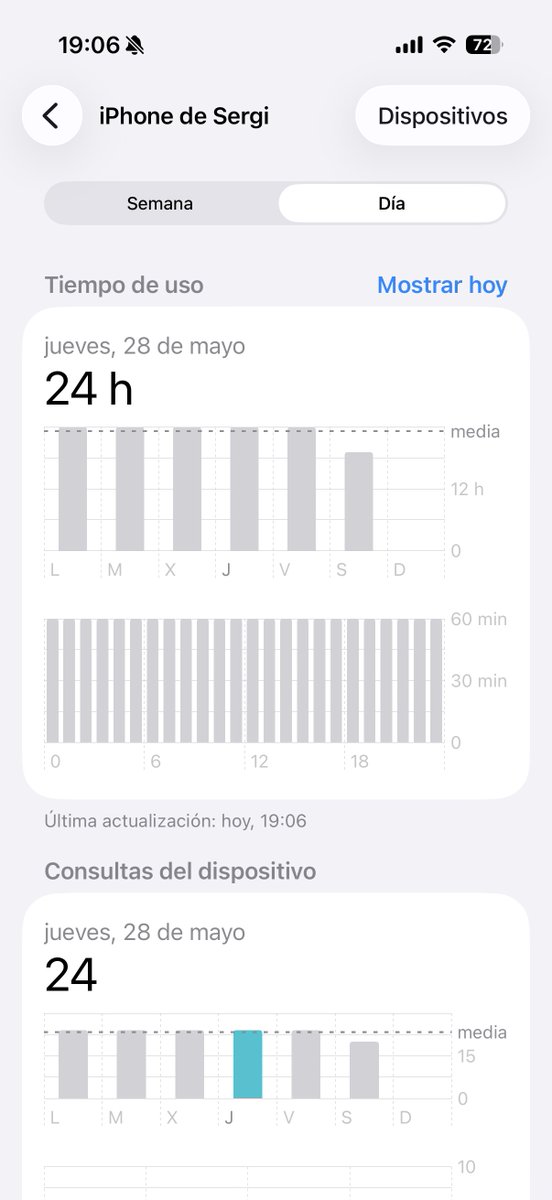Select Tuesday's bar in Consultas del dispositivo chart
The width and height of the screenshot is (552, 1200).
(x=131, y=1065)
